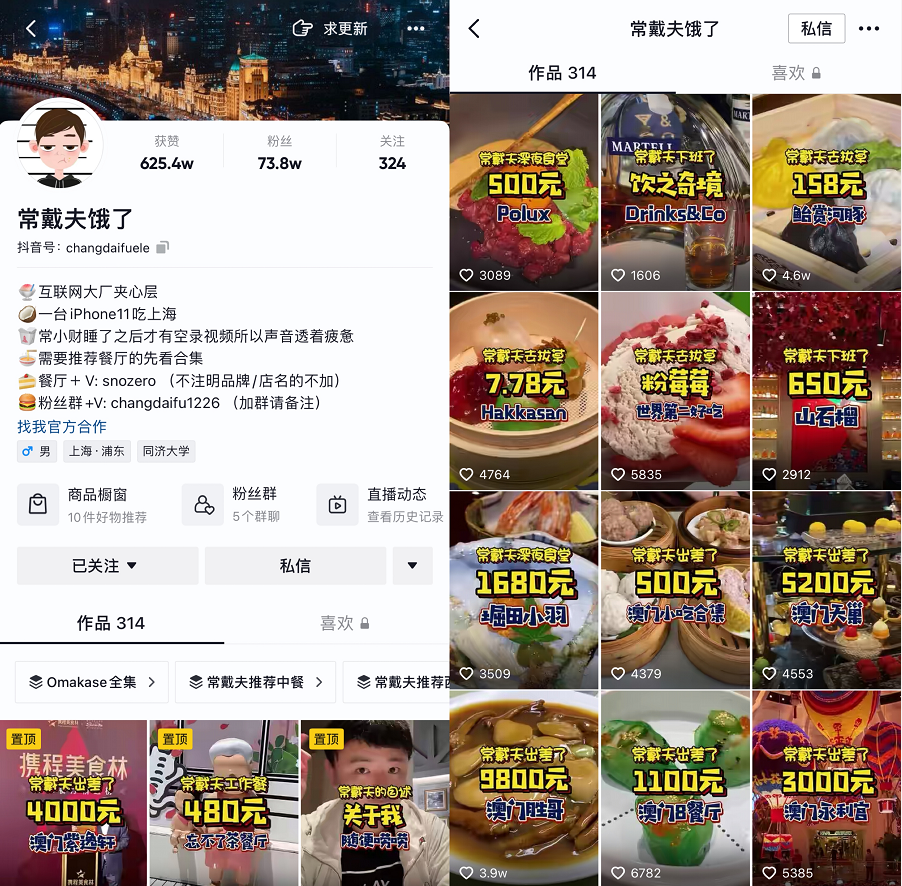Send a message via wide 私信 button
Viewport: 902px width, 886px height.
click(x=295, y=566)
